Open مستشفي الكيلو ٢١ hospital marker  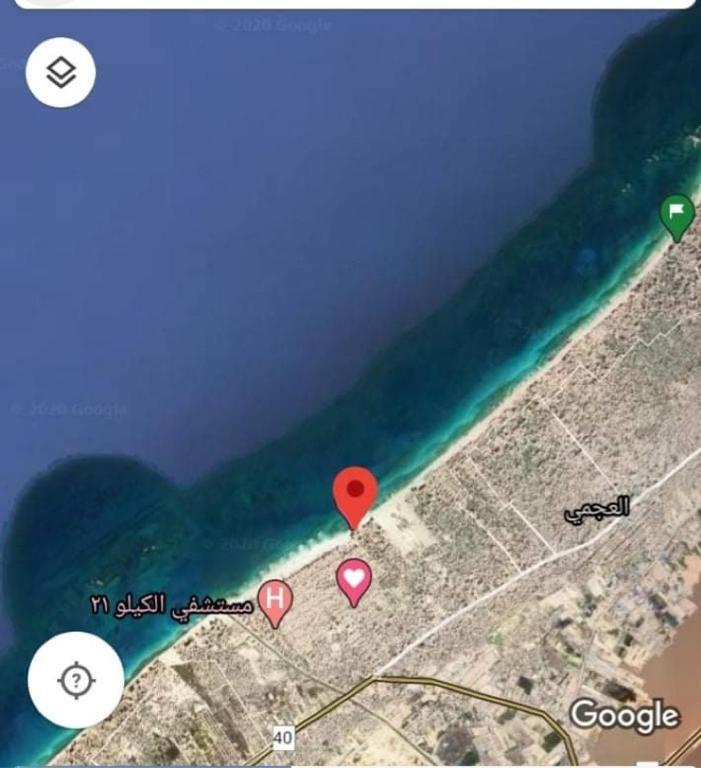pos(275,601)
